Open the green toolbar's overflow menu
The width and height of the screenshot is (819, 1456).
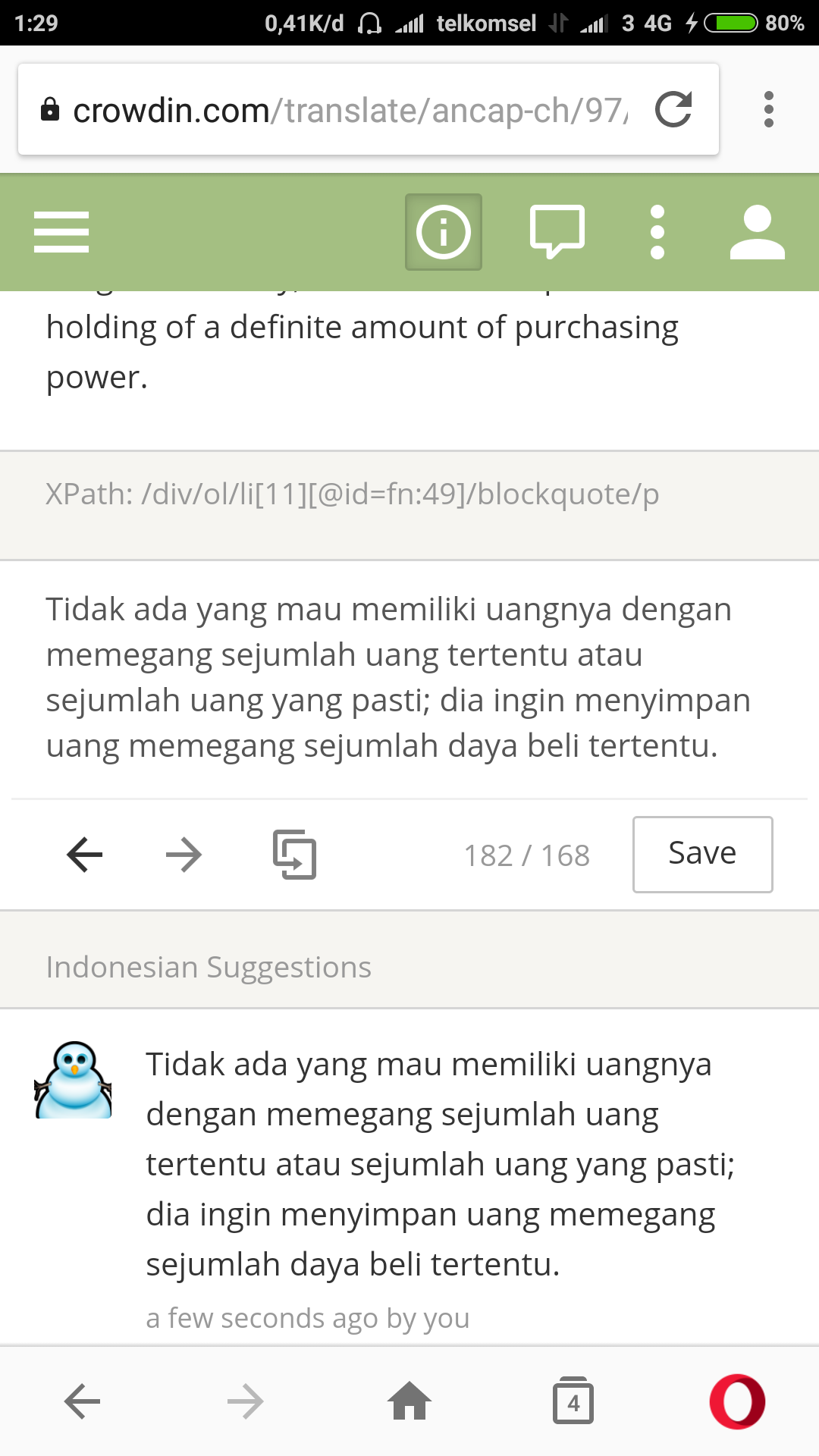tap(657, 232)
